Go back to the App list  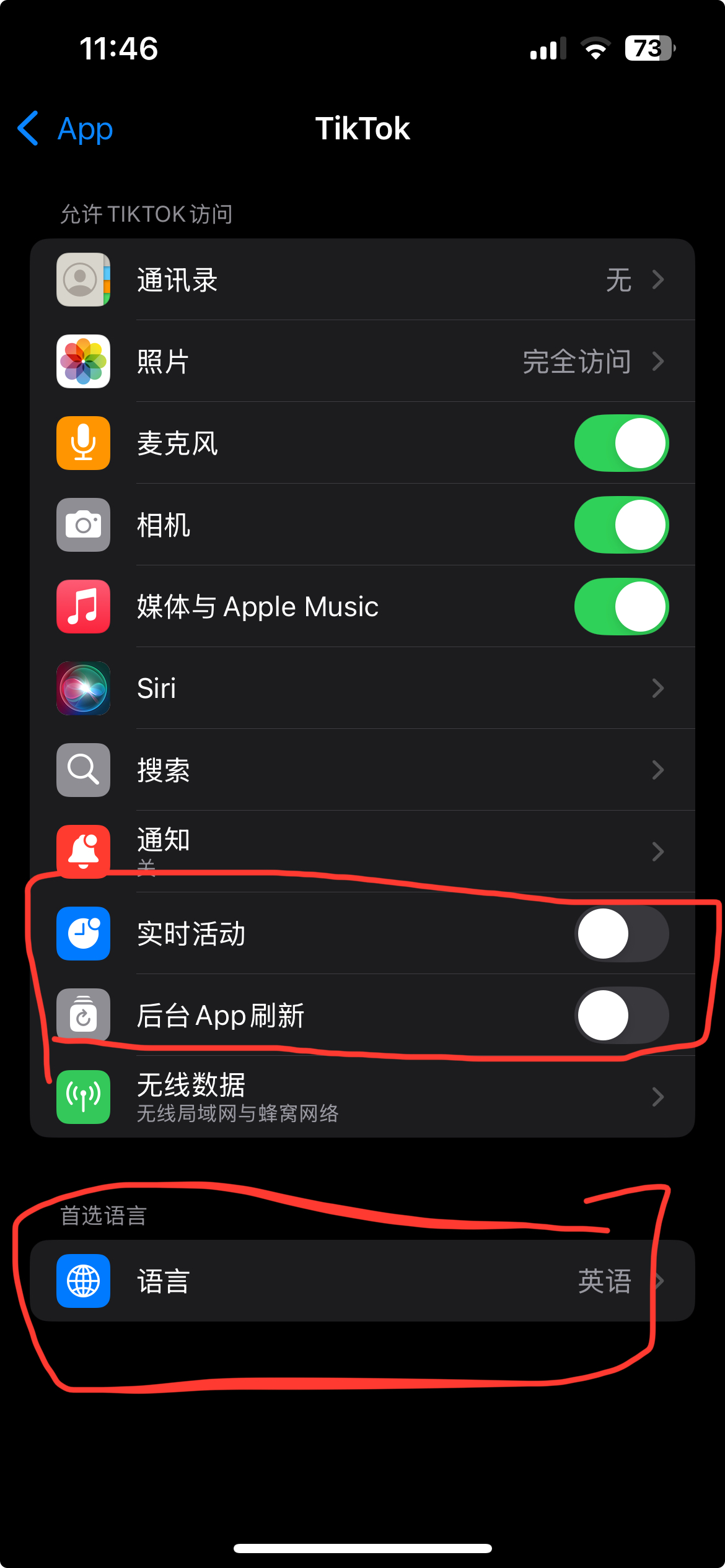click(65, 129)
